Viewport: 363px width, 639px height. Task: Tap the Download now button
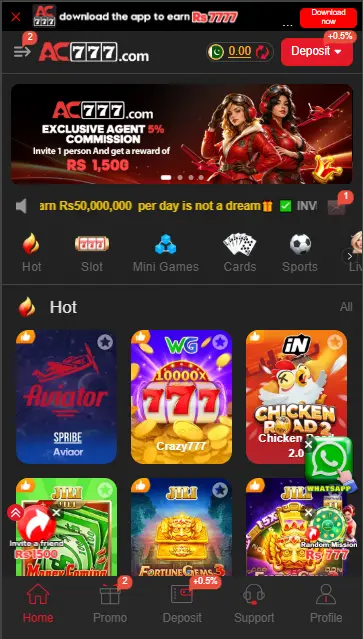pos(328,18)
